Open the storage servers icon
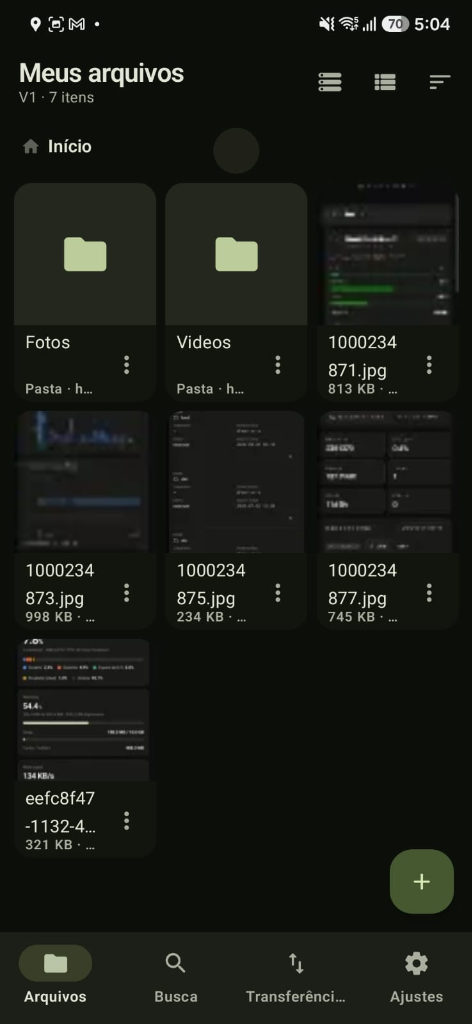The height and width of the screenshot is (1024, 472). click(330, 82)
